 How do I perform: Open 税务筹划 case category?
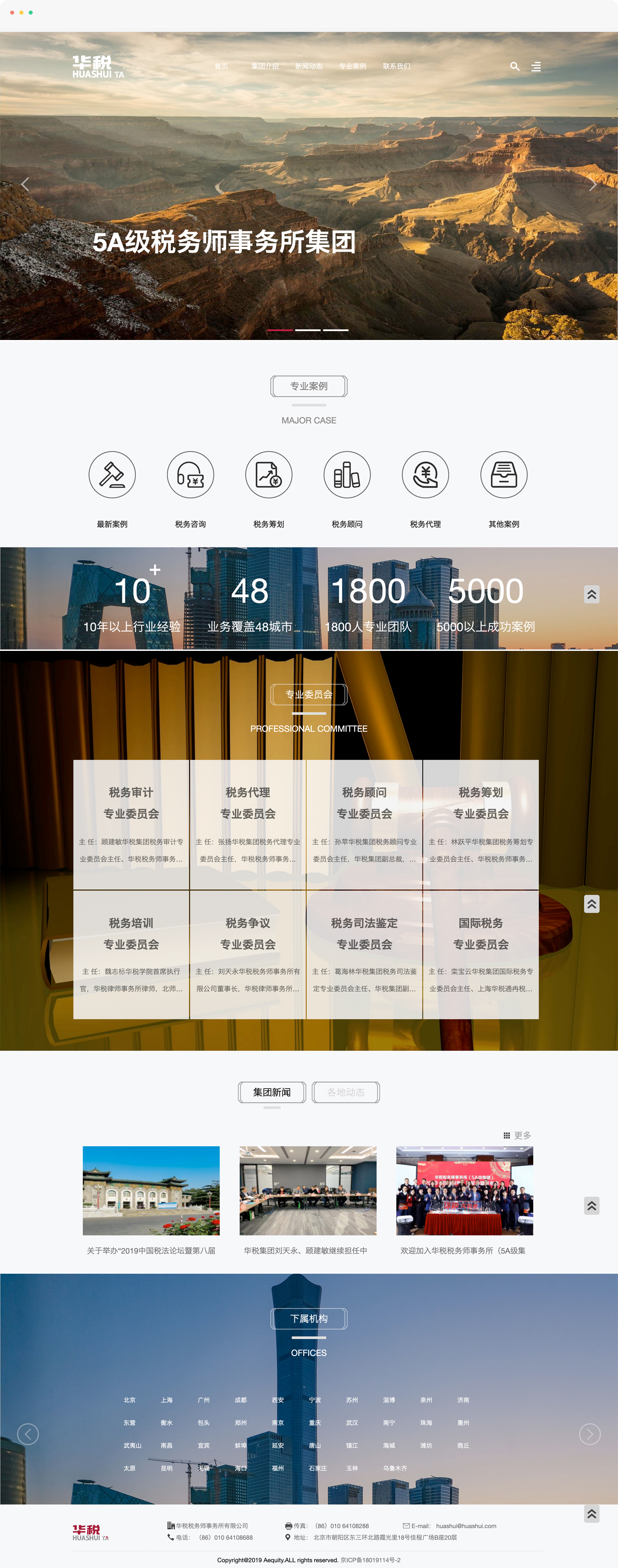pyautogui.click(x=268, y=475)
